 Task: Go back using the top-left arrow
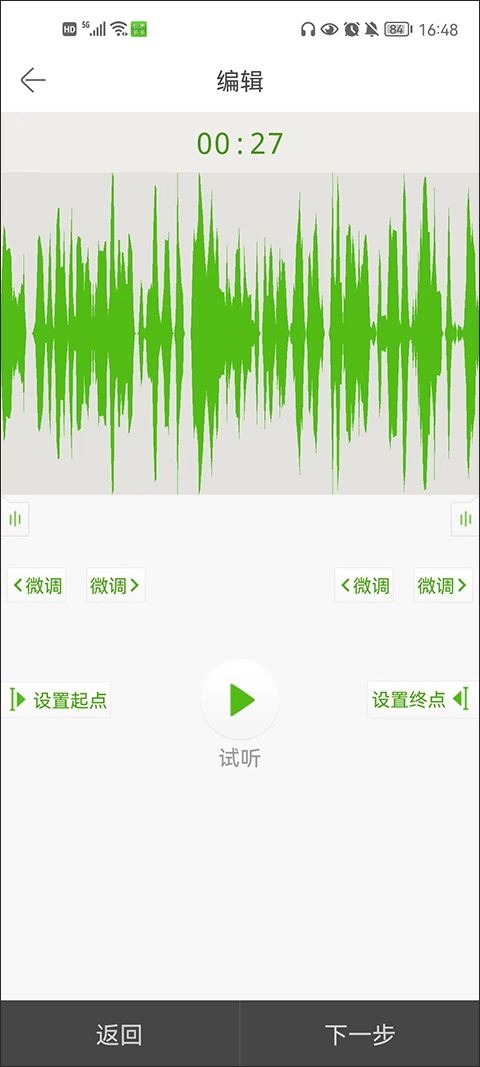[33, 80]
